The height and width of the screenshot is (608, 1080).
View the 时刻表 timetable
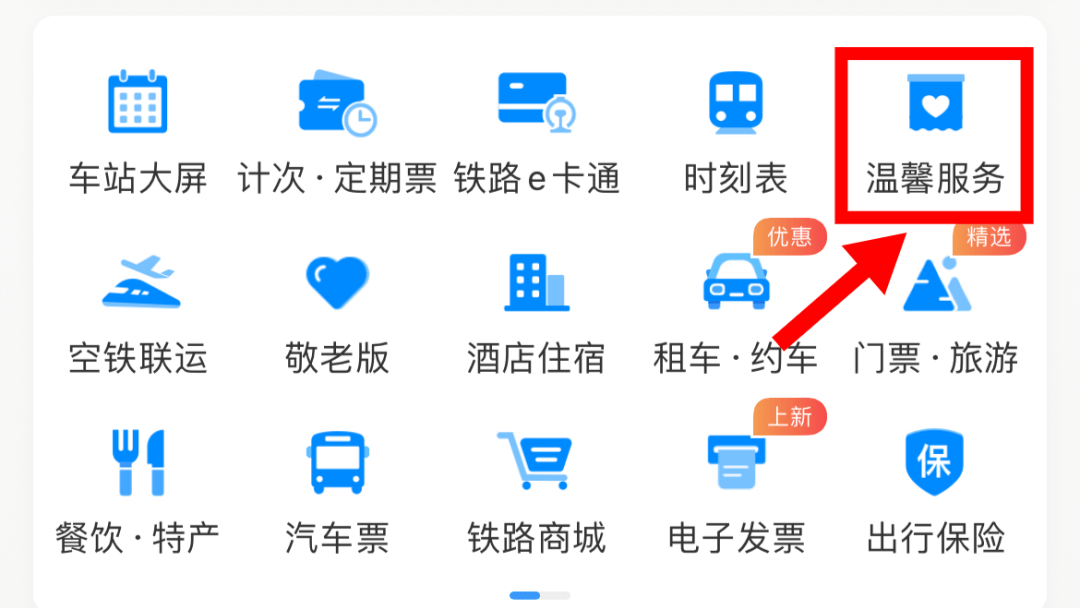click(736, 103)
